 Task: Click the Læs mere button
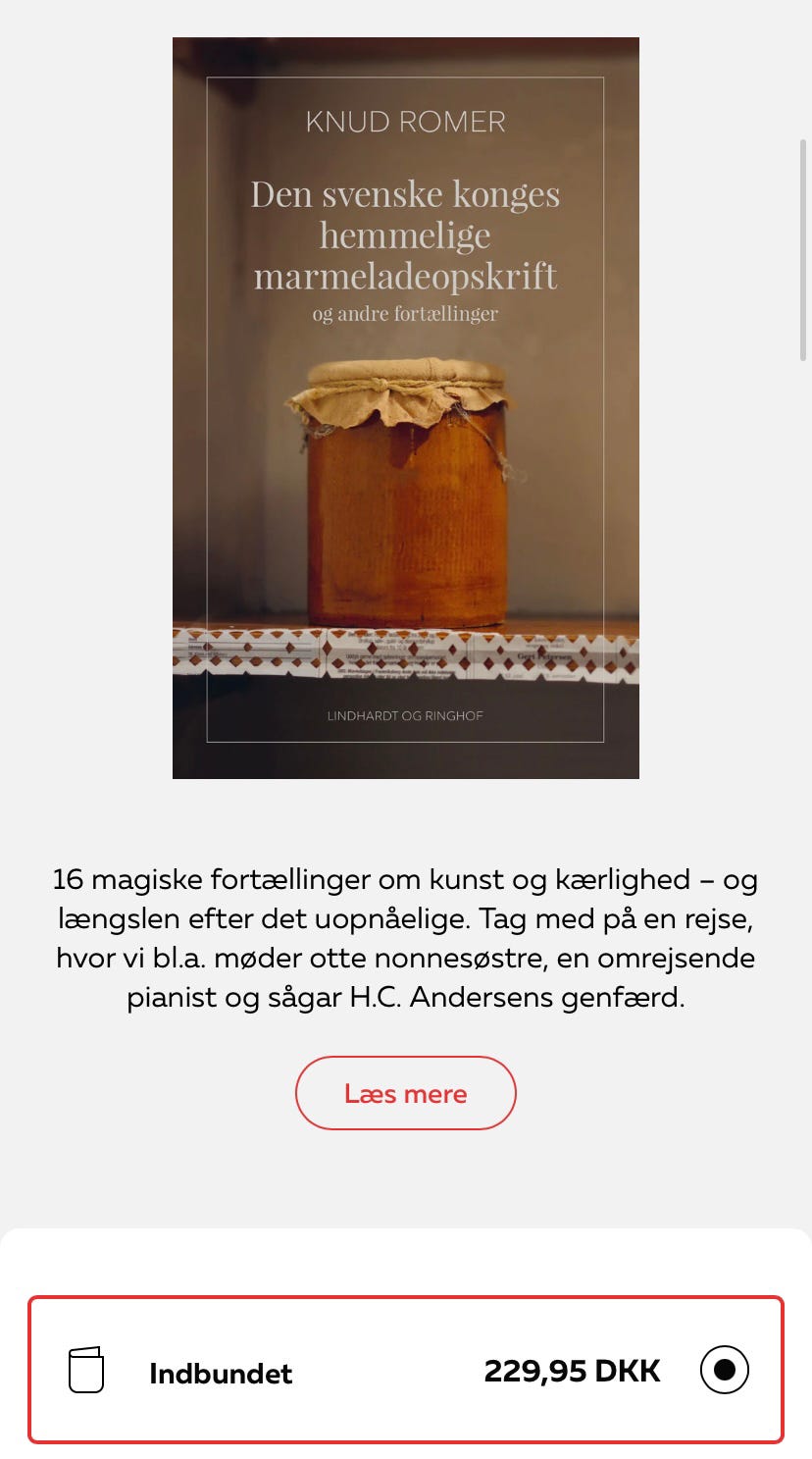click(x=406, y=1092)
